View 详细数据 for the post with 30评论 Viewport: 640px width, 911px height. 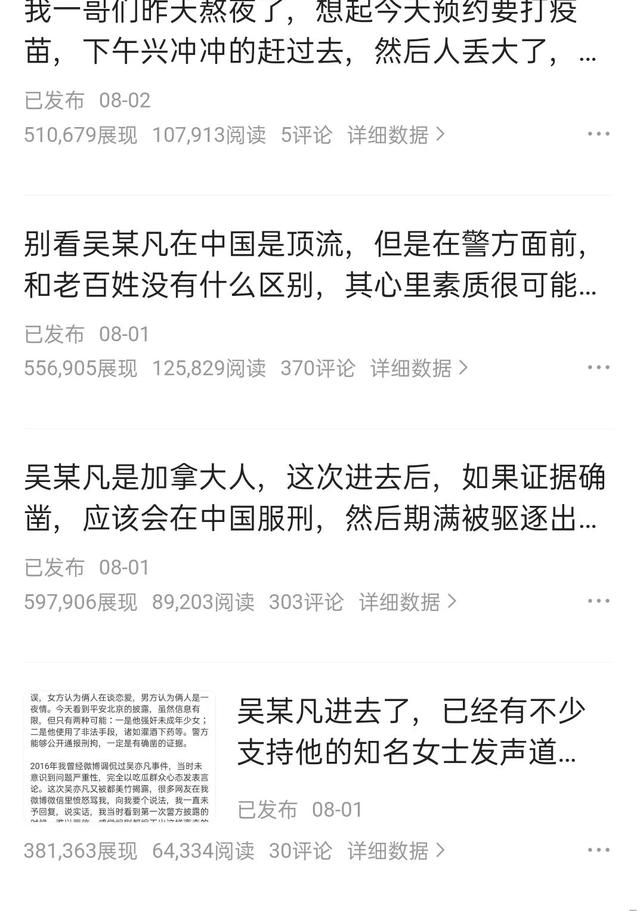point(396,851)
